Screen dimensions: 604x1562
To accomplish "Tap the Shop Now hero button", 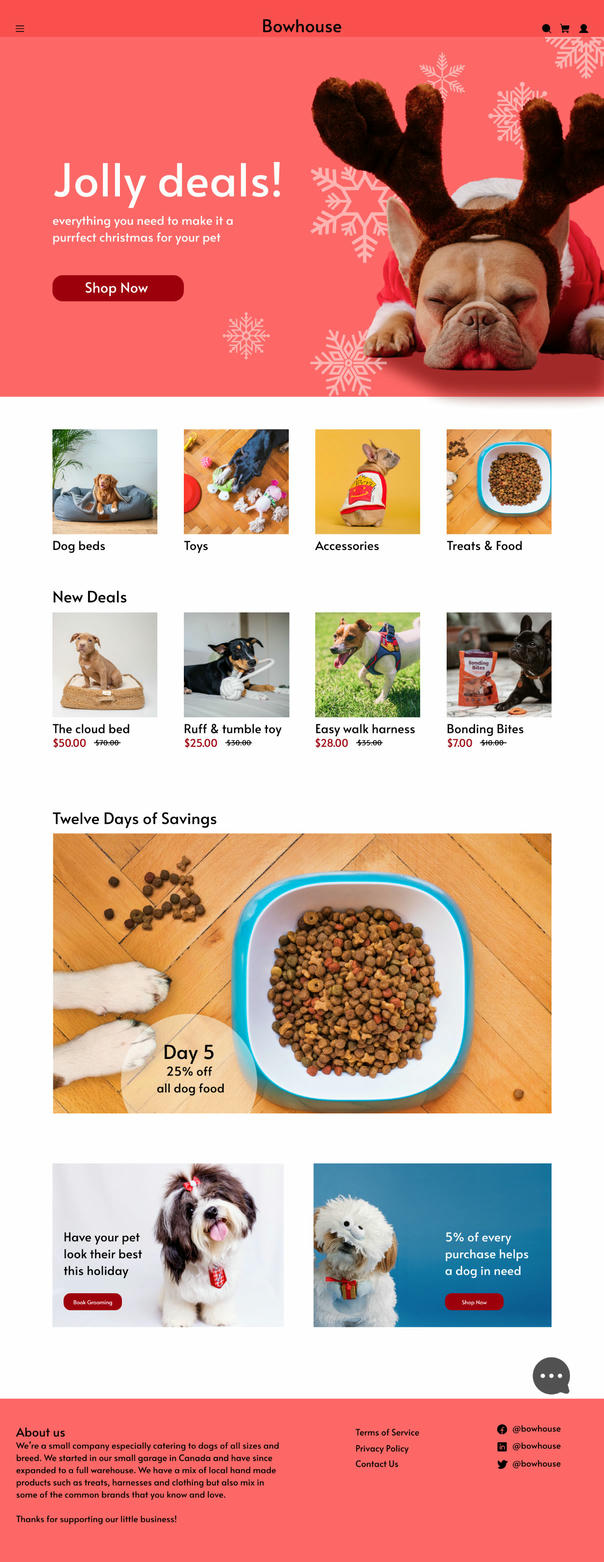I will point(118,288).
